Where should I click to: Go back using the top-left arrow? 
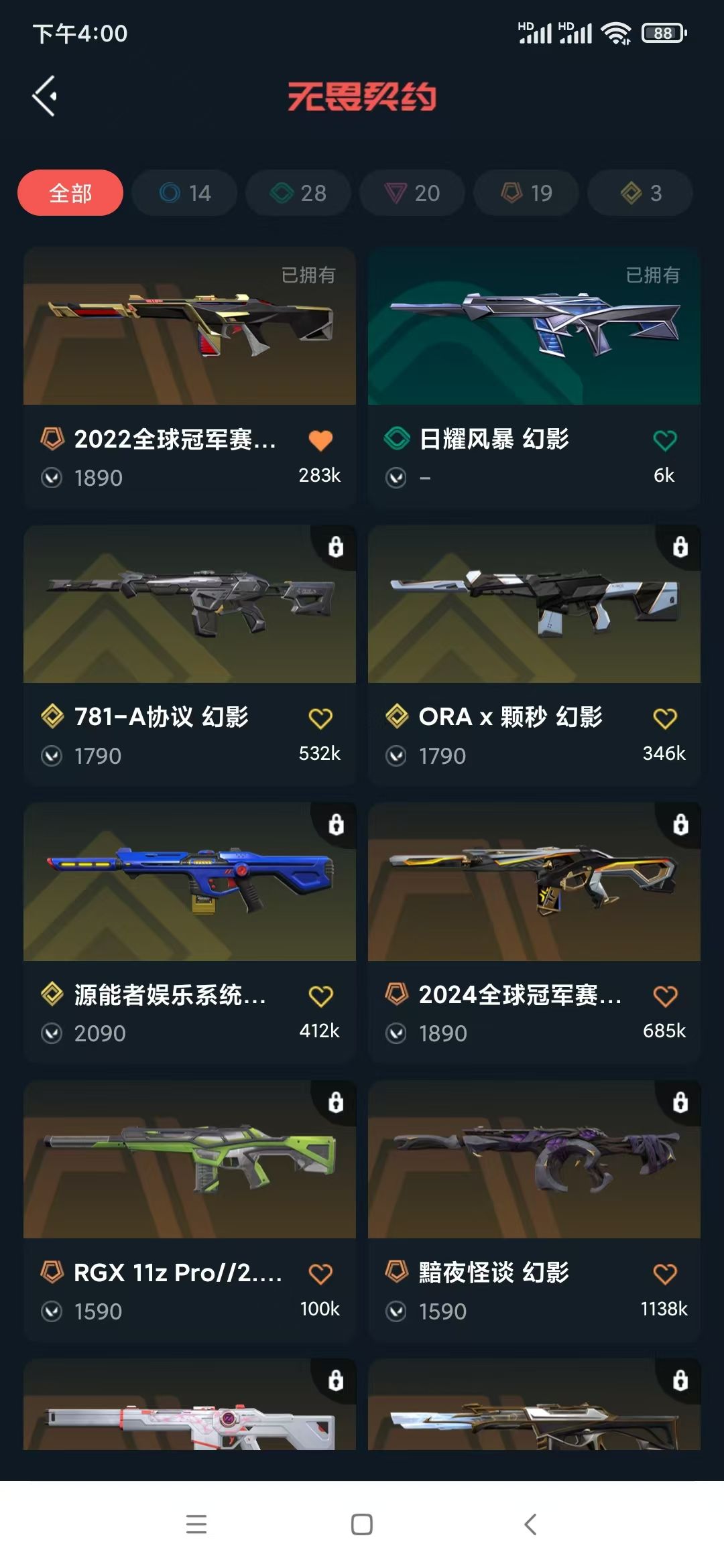point(44,96)
